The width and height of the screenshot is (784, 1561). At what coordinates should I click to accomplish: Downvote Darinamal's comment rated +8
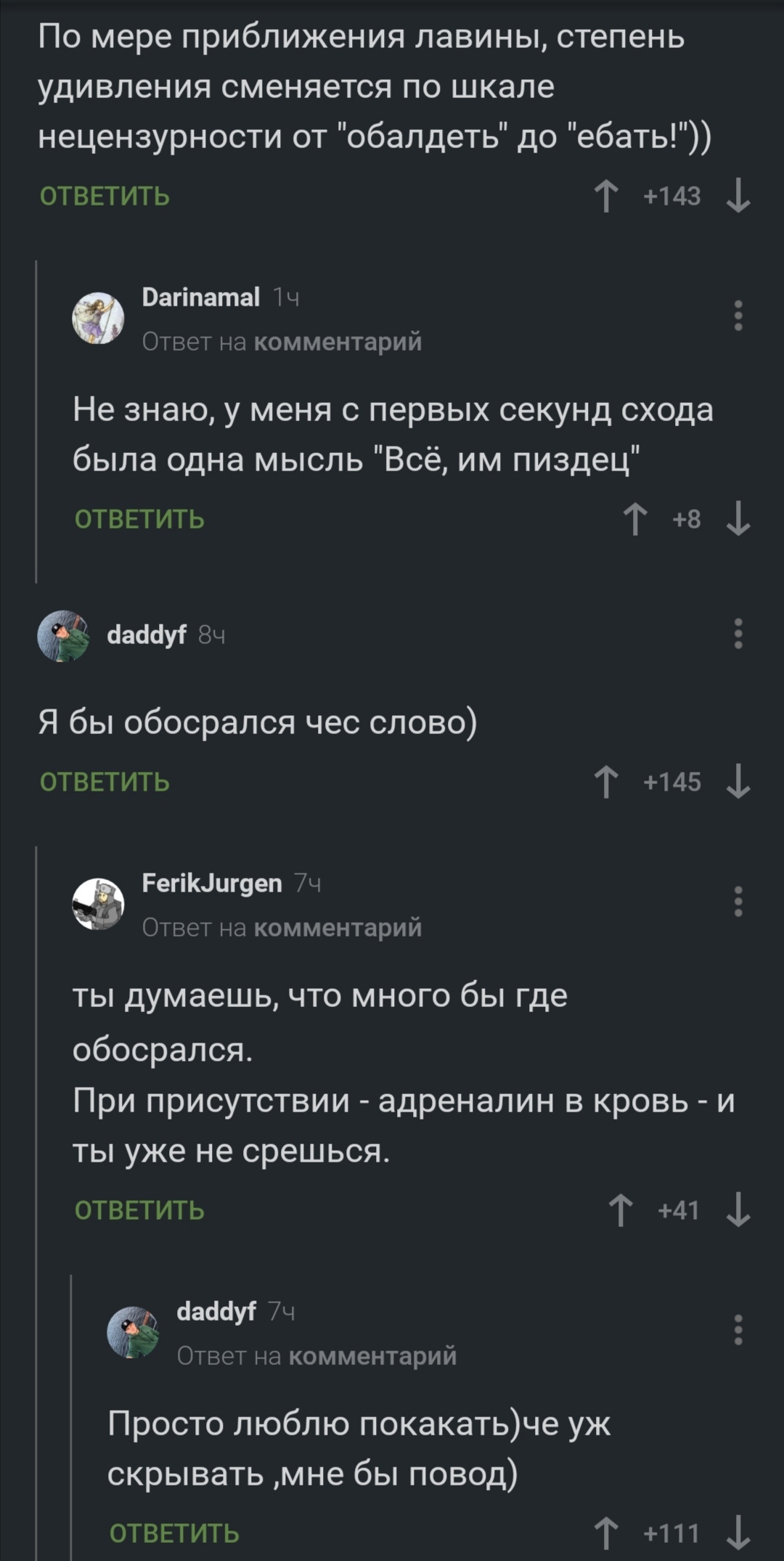[738, 519]
